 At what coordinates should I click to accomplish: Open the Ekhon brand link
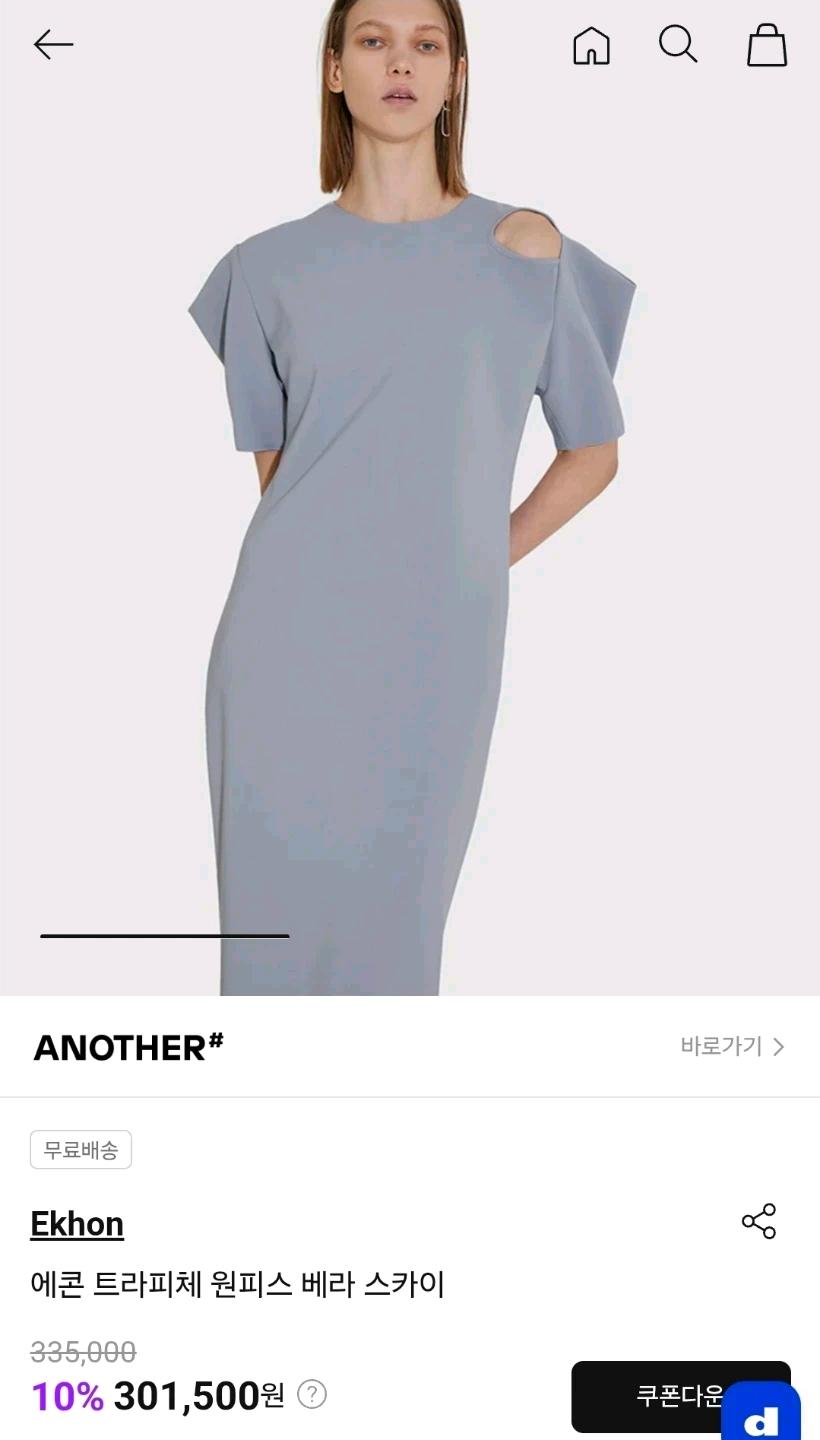(77, 1224)
